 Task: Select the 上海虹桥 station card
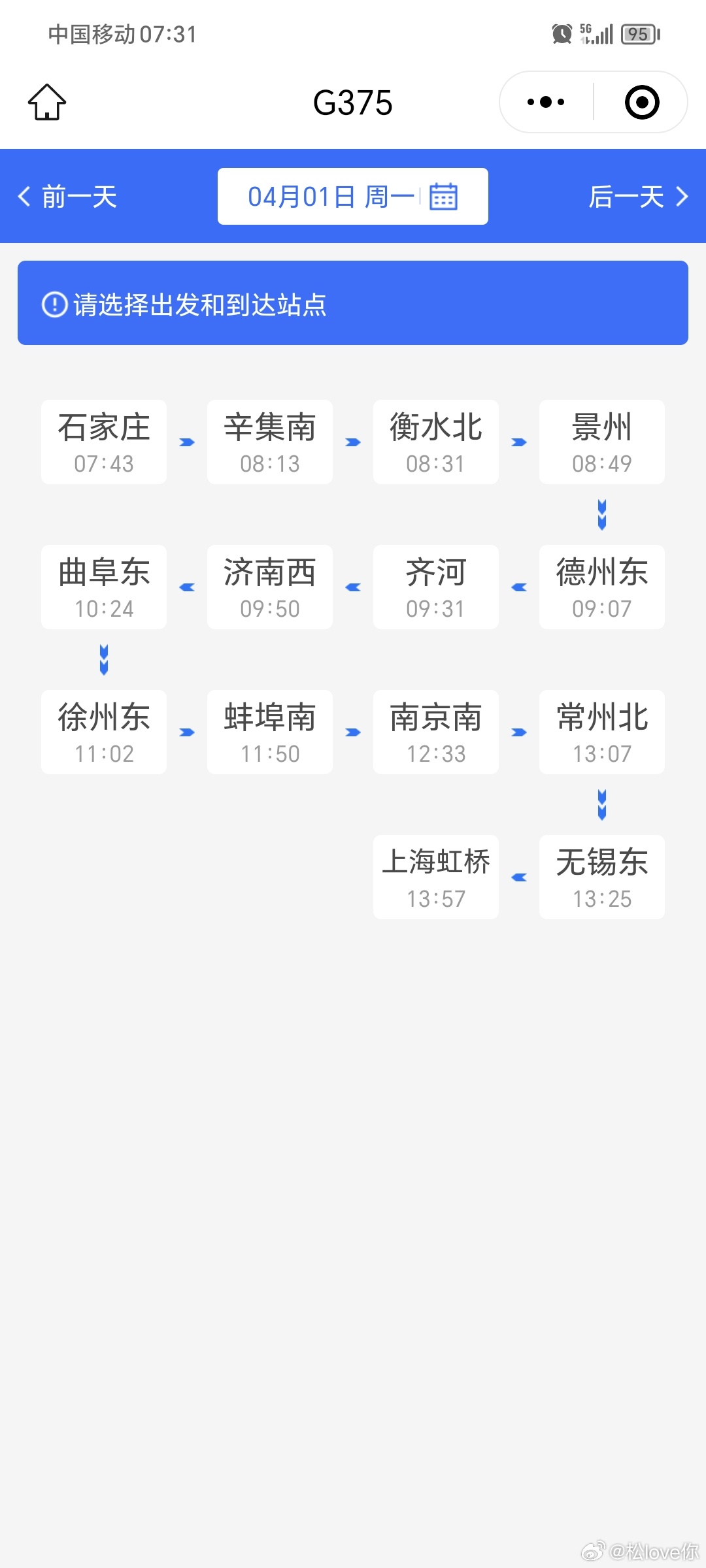point(435,877)
